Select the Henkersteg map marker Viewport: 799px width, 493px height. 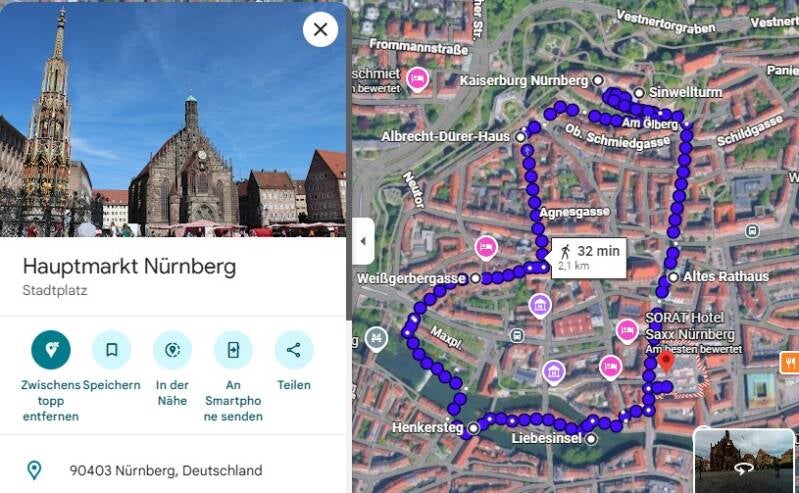pyautogui.click(x=474, y=428)
